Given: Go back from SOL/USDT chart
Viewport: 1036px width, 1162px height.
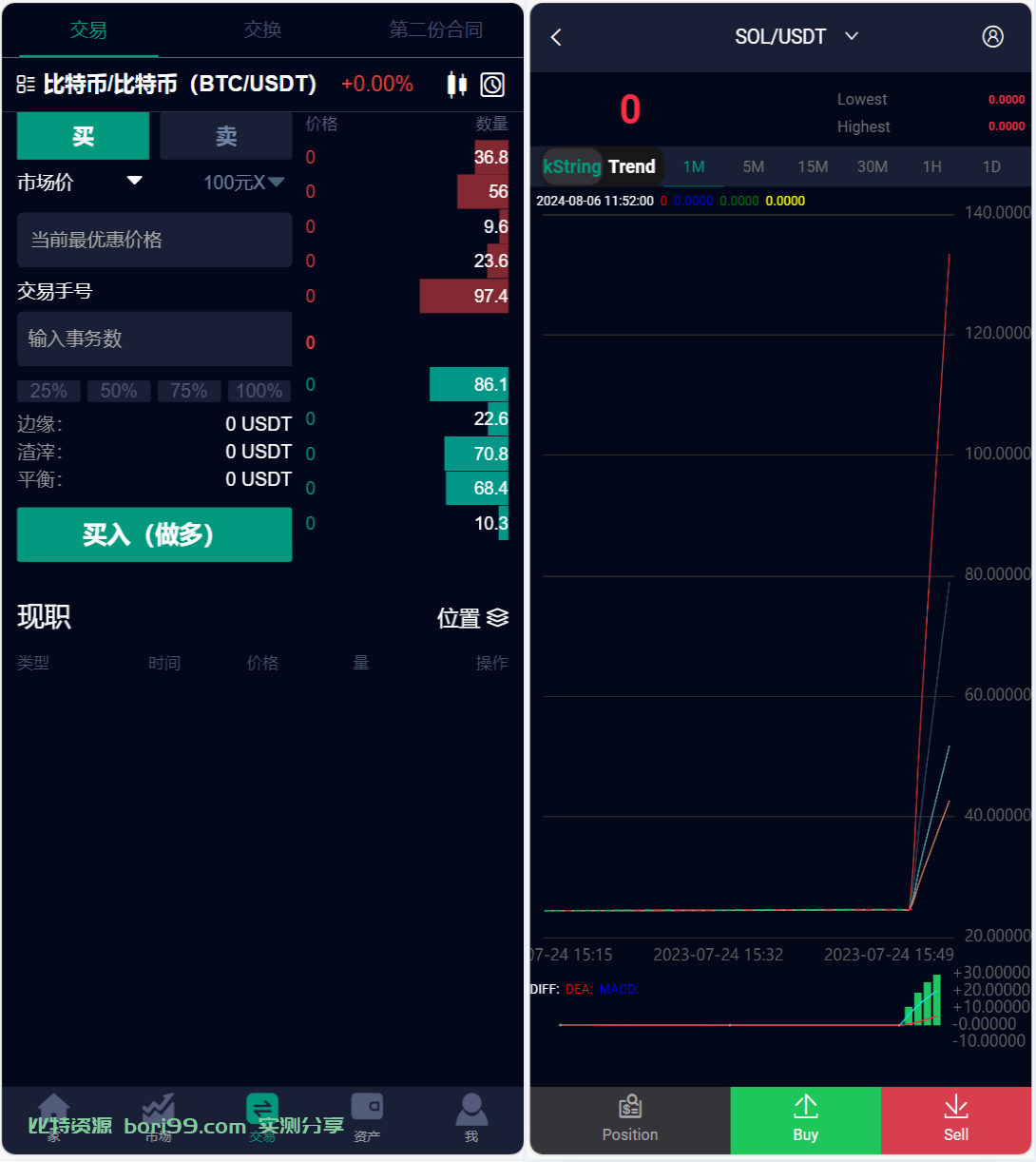Looking at the screenshot, I should (x=557, y=37).
